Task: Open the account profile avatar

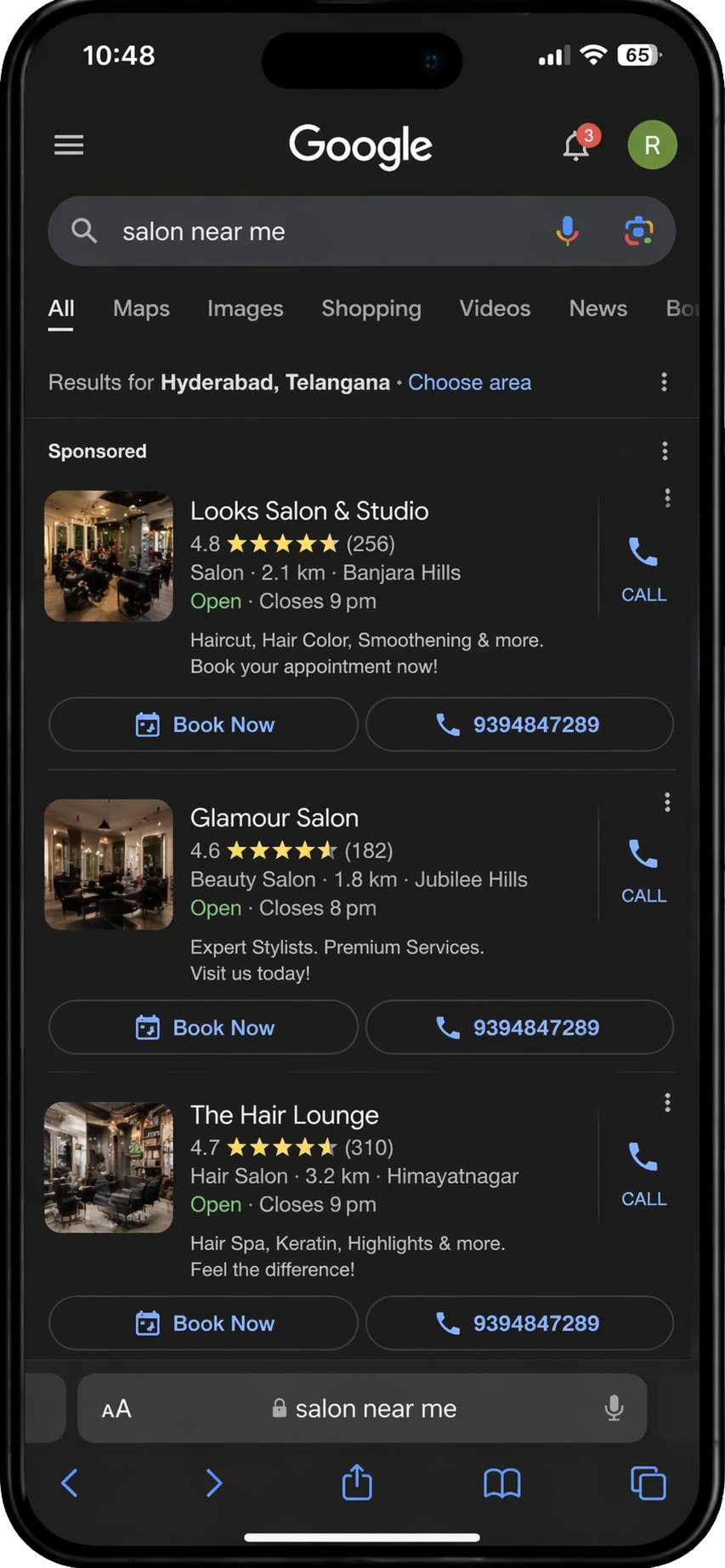Action: point(652,145)
